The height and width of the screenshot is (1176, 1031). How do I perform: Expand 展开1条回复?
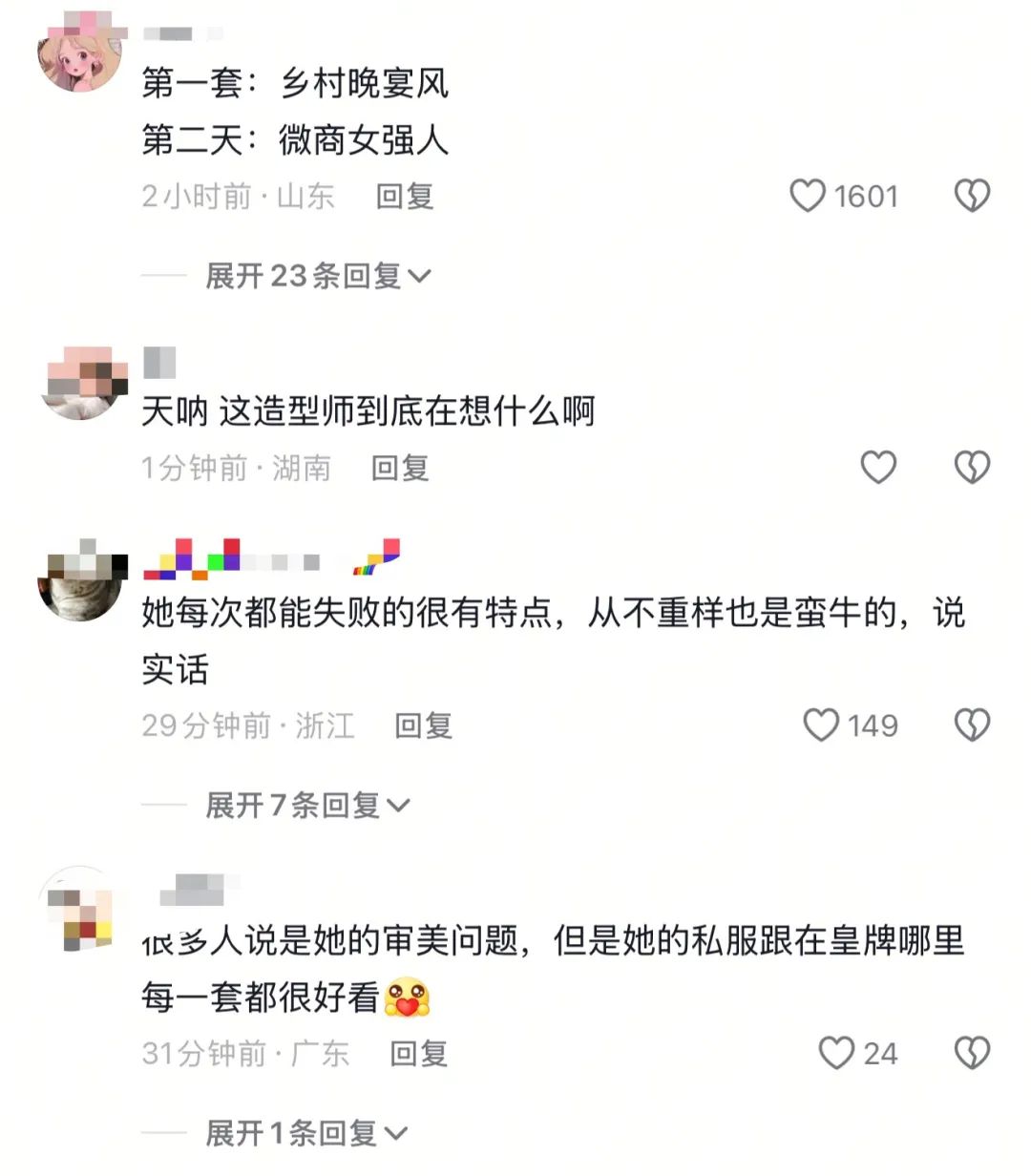point(305,1133)
